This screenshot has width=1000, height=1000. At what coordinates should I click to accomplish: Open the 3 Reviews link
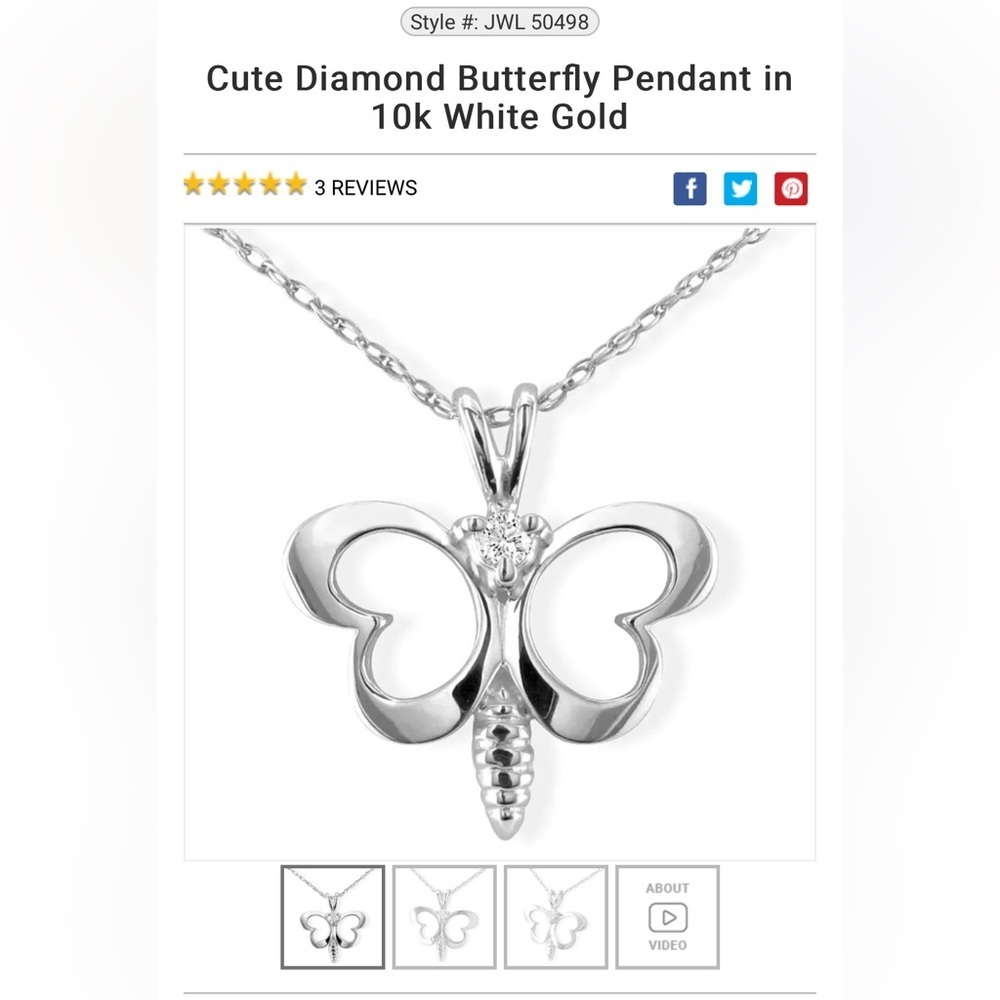click(365, 188)
